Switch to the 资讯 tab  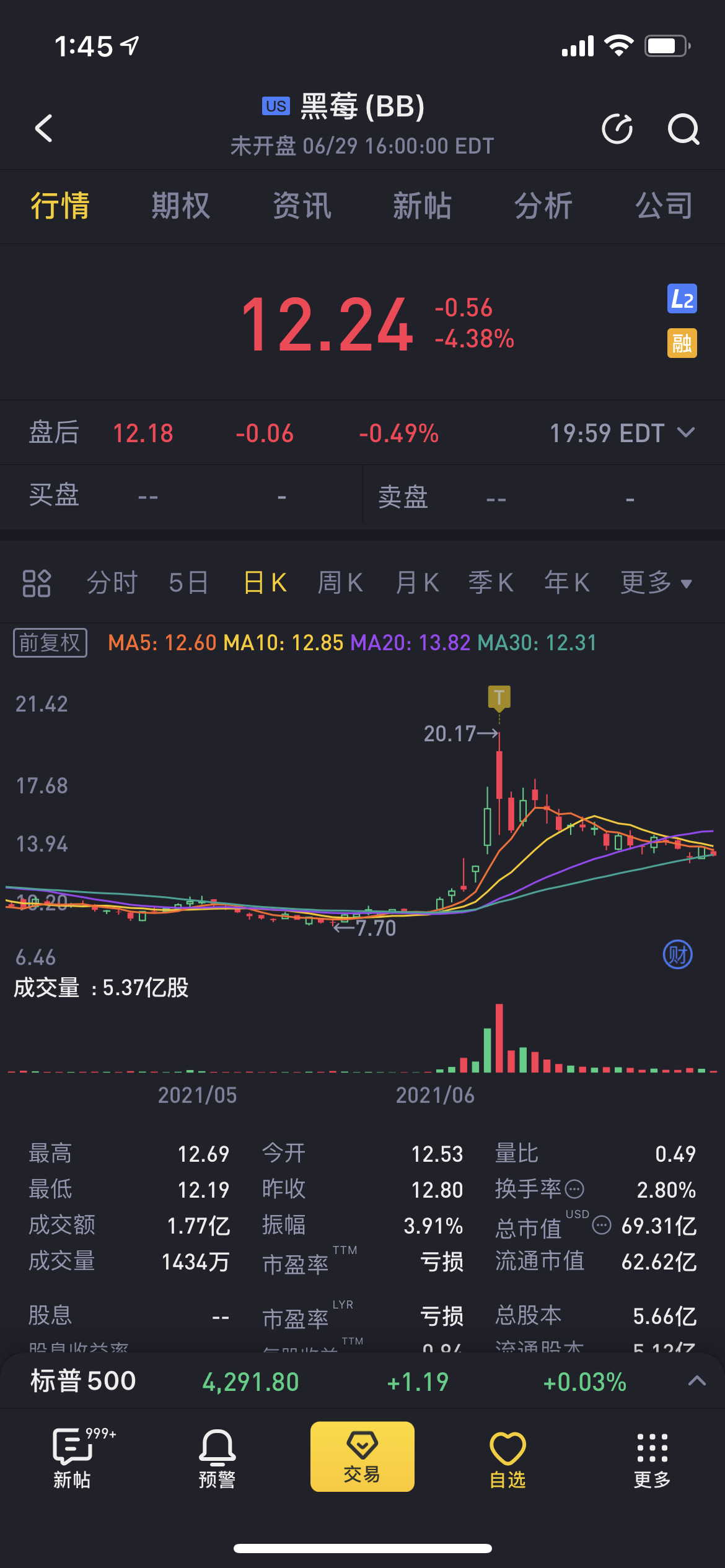point(302,206)
